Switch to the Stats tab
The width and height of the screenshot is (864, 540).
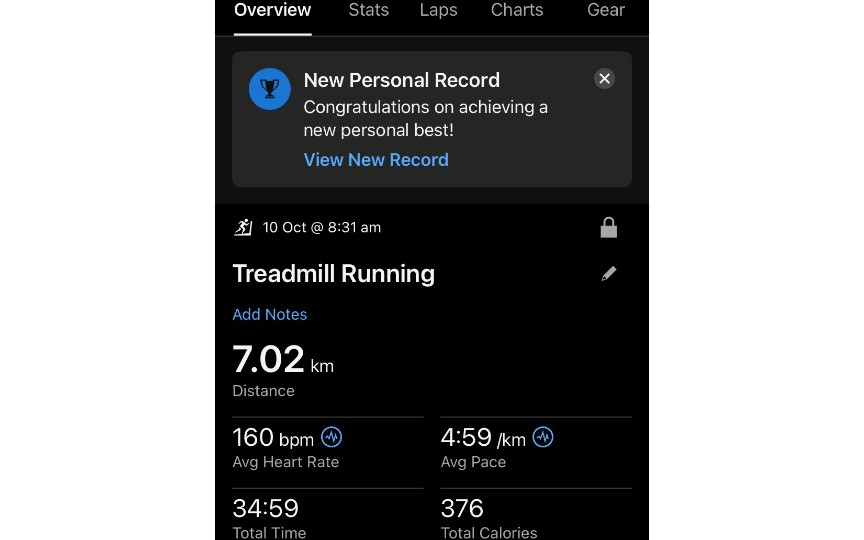tap(369, 11)
